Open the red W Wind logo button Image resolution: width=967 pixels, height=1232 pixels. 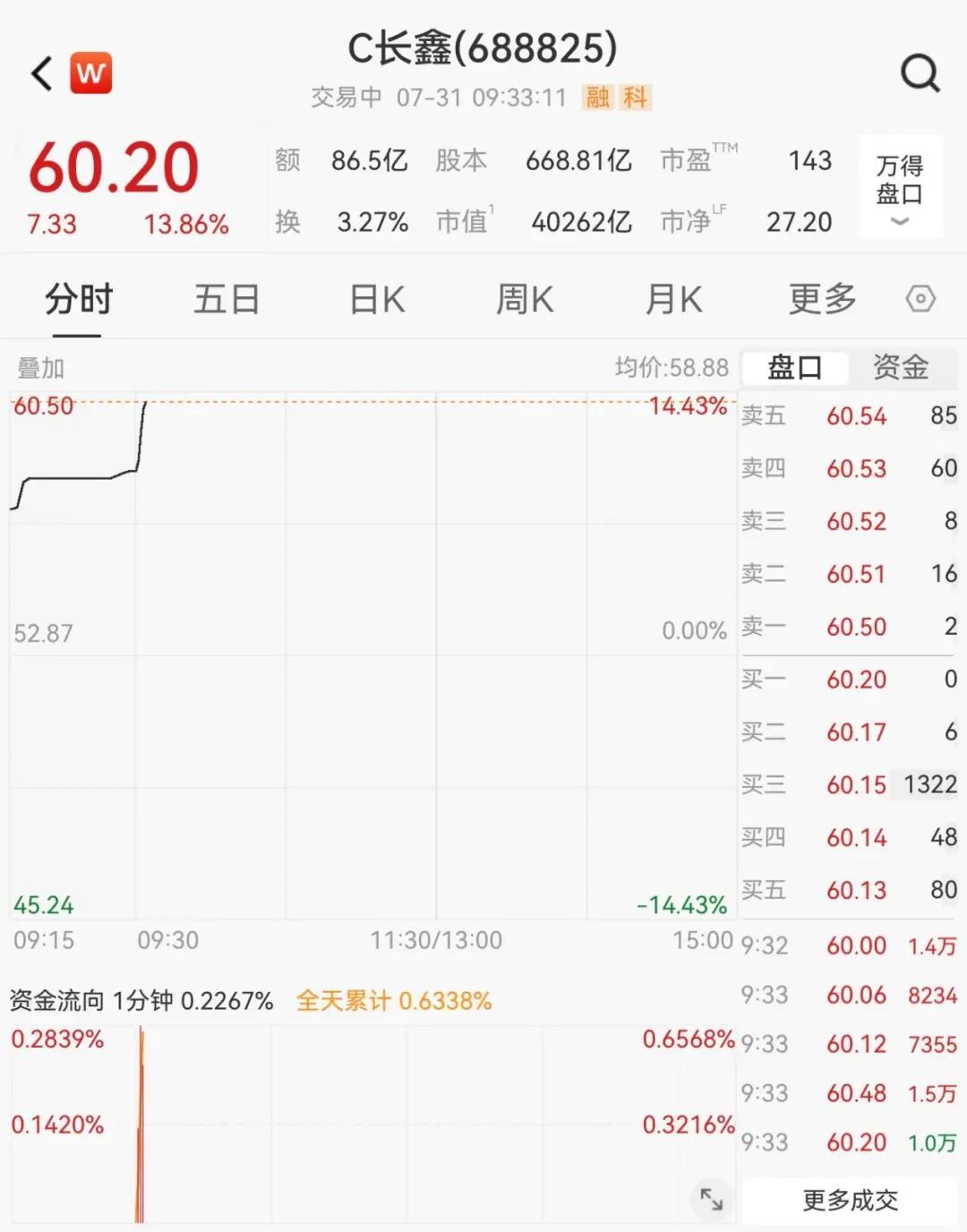click(x=91, y=73)
